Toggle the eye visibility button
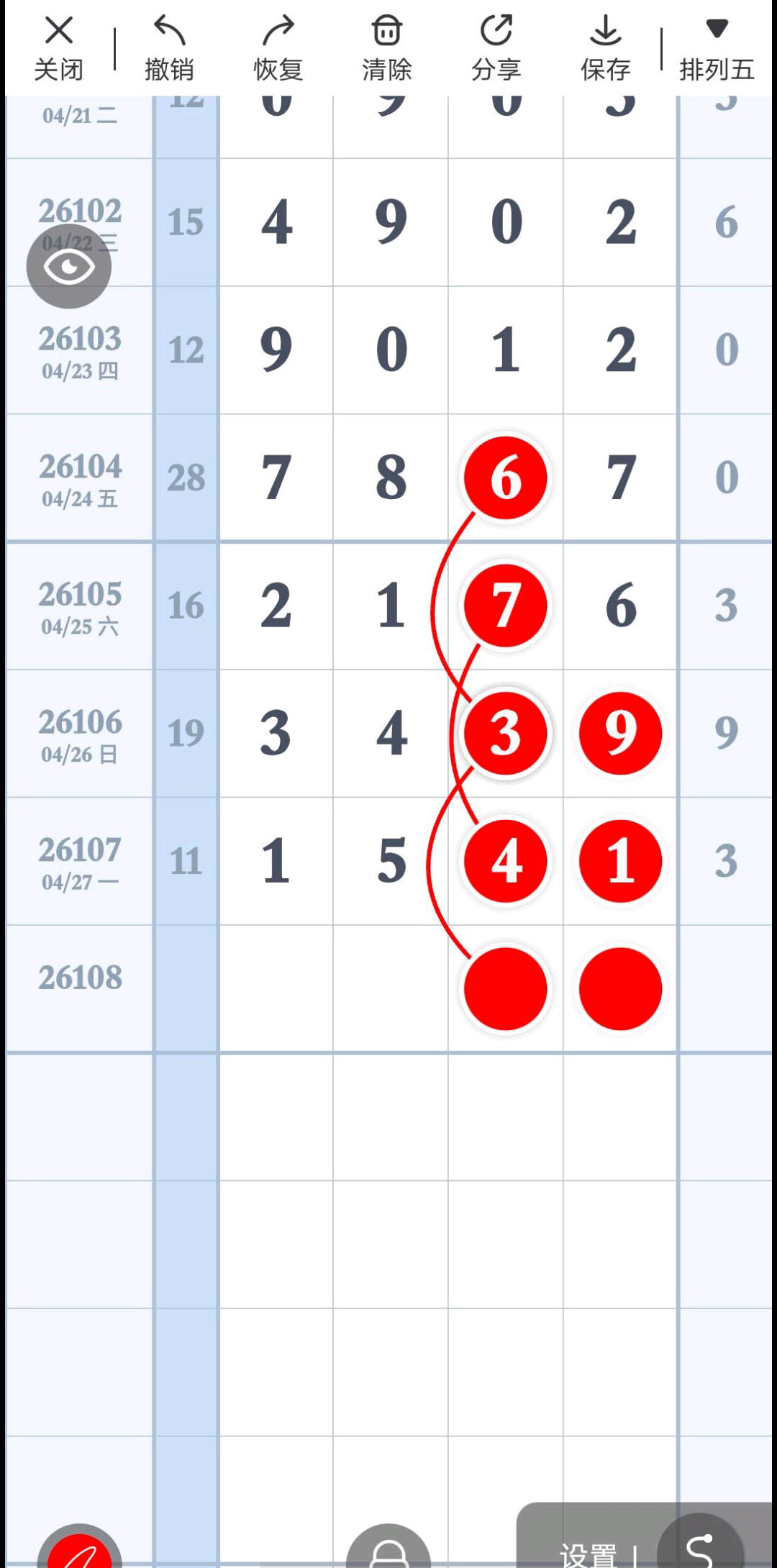This screenshot has width=777, height=1568. [69, 267]
